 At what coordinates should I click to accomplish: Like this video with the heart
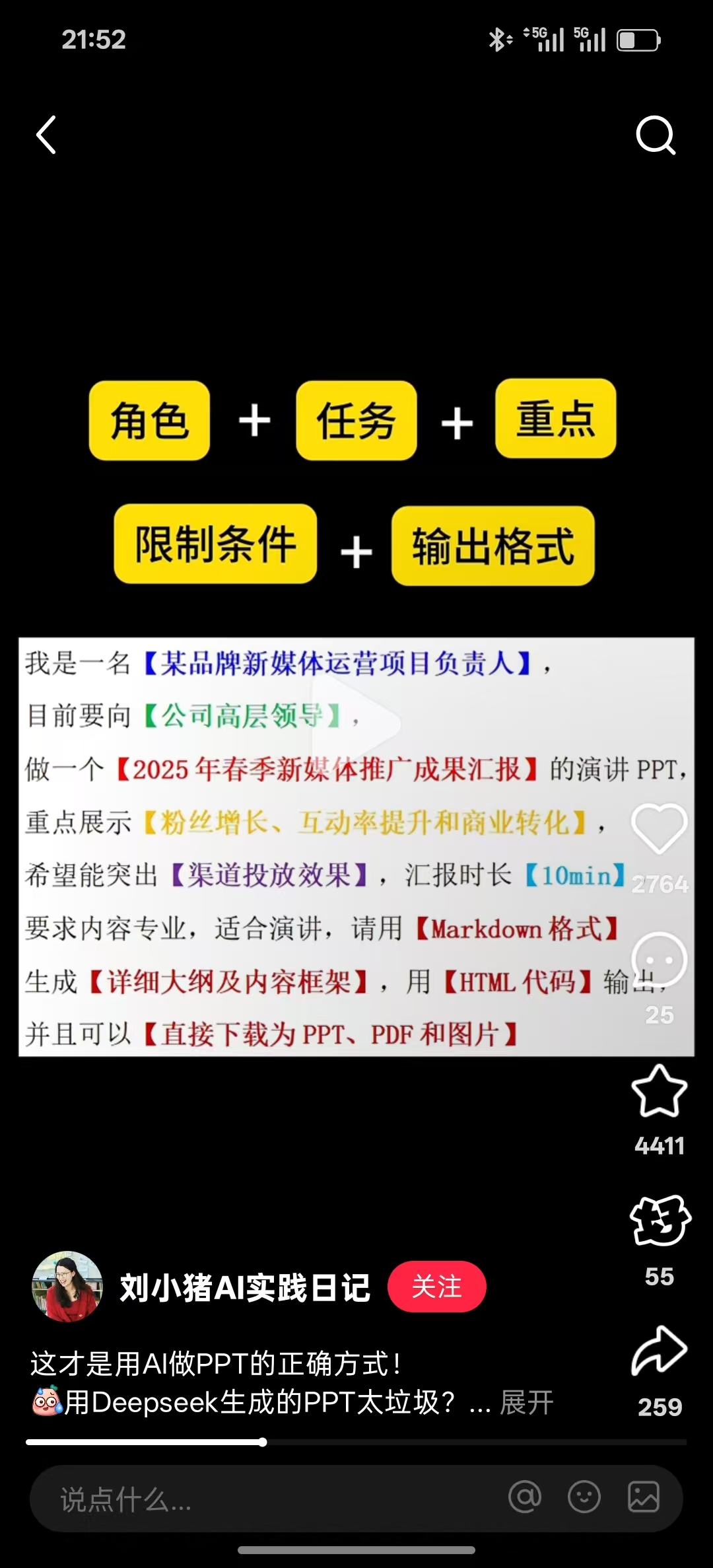pyautogui.click(x=659, y=829)
